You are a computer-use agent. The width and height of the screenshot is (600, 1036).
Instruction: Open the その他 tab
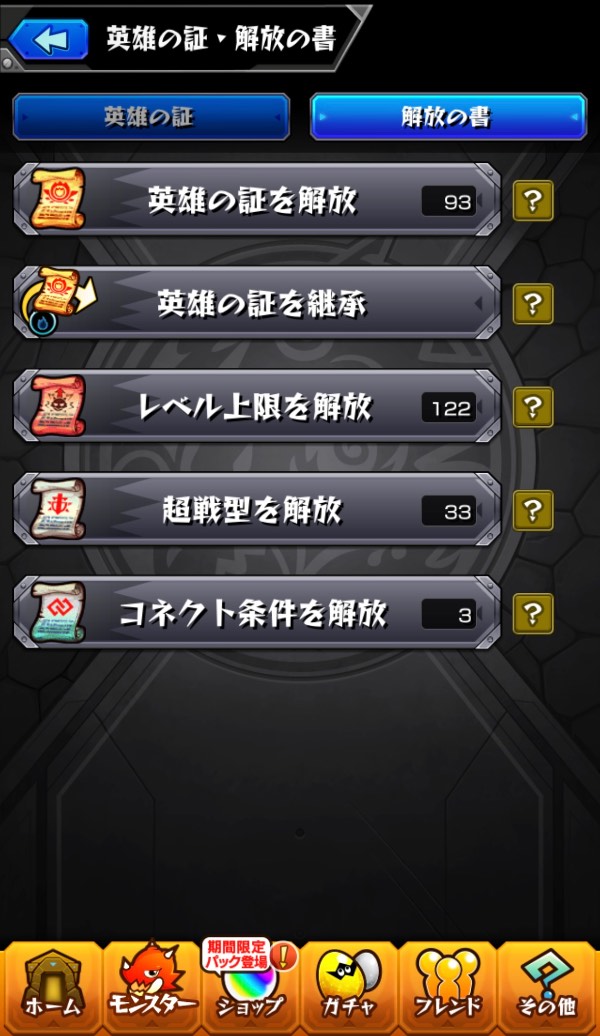[548, 988]
